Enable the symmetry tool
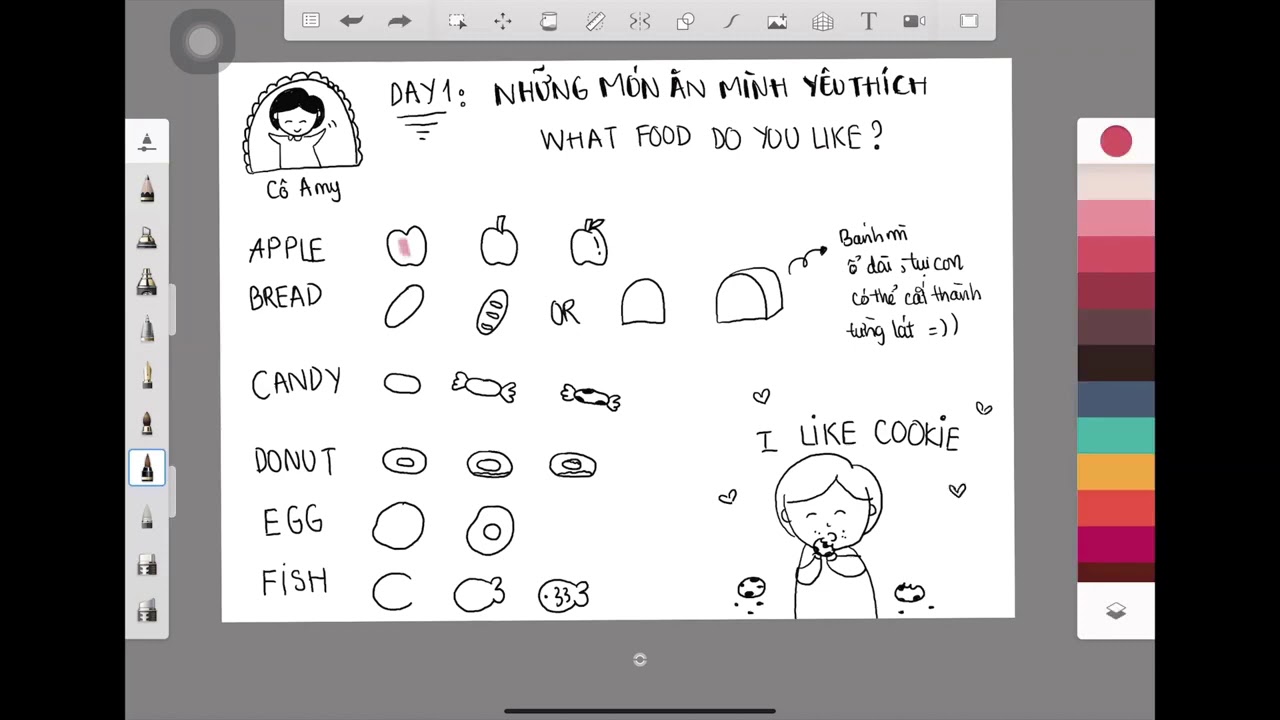 point(640,21)
